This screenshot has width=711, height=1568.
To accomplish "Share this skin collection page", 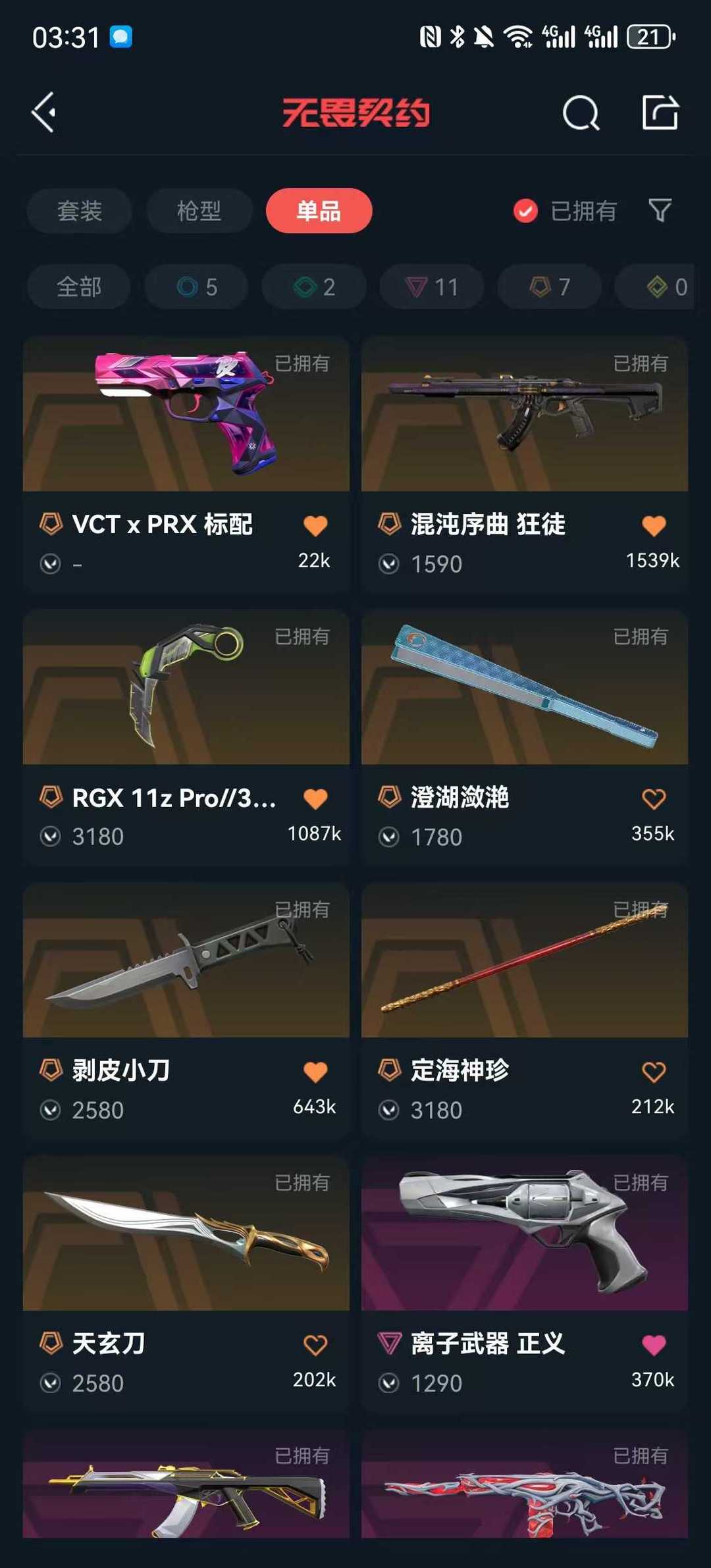I will click(x=660, y=113).
